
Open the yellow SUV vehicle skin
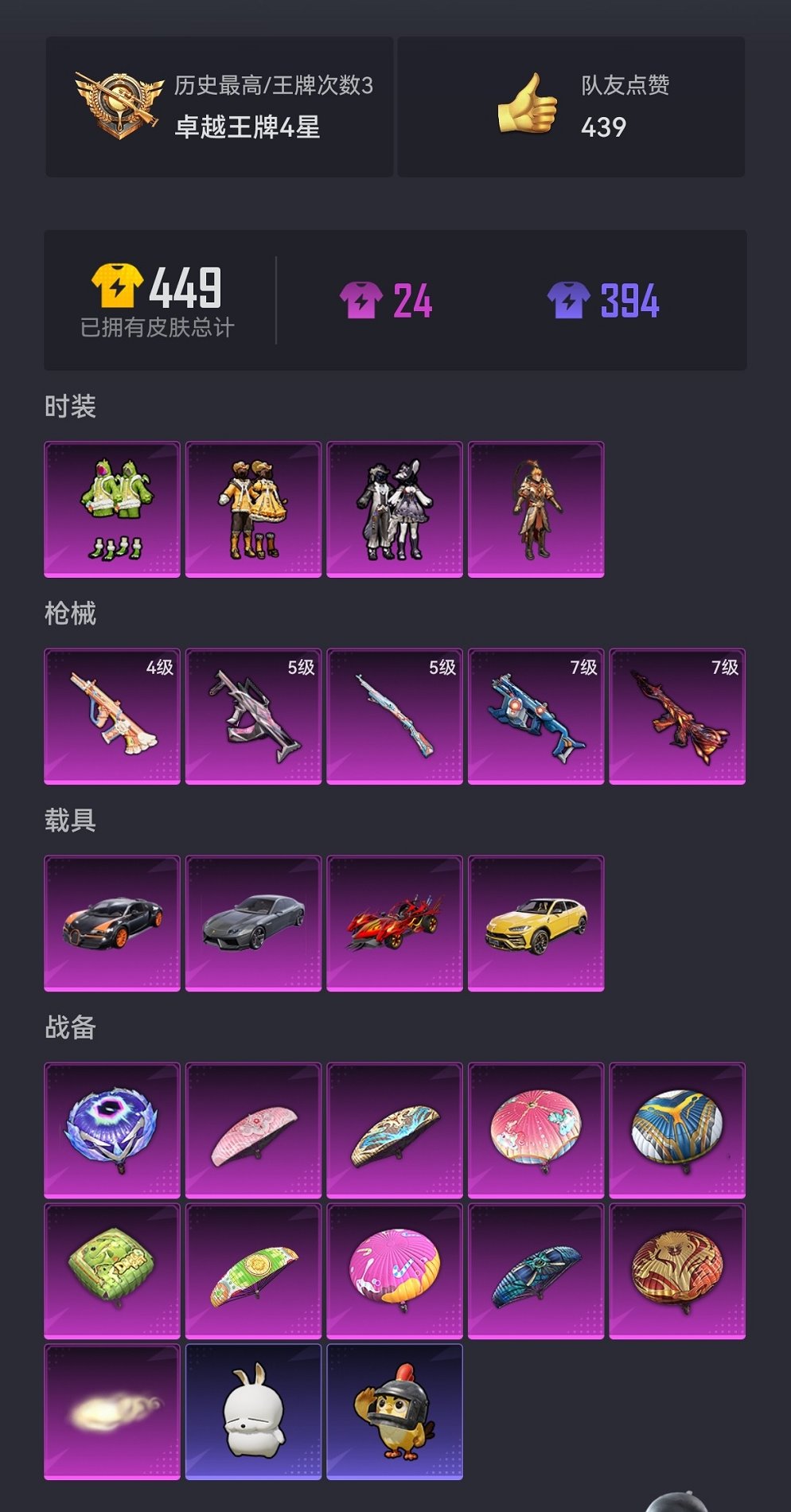click(536, 923)
